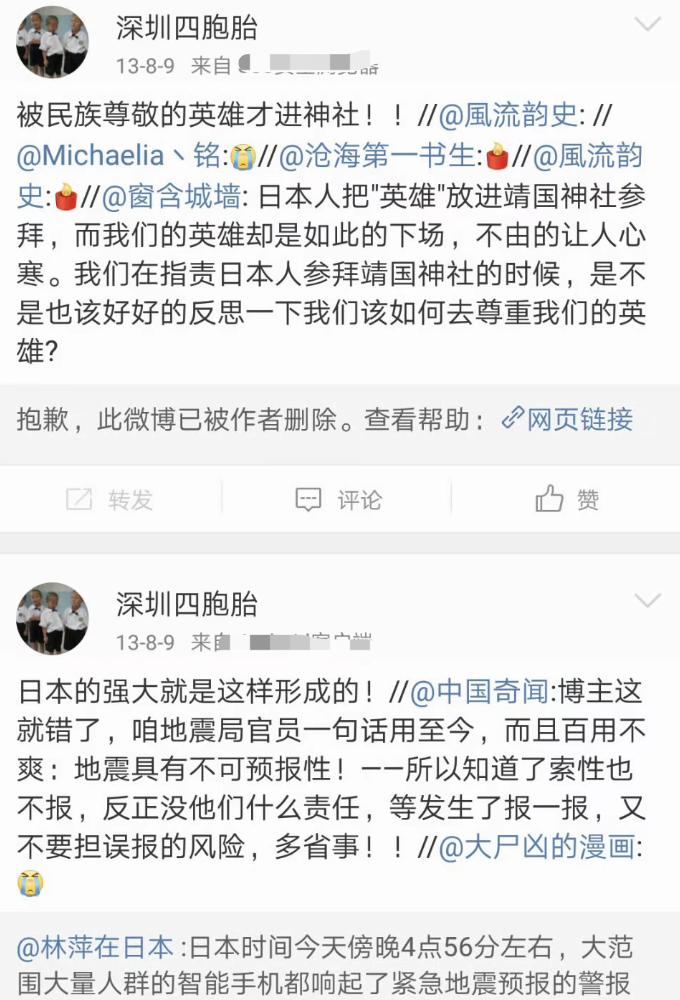Open the 评论 comment button
The image size is (680, 1000).
[x=339, y=499]
